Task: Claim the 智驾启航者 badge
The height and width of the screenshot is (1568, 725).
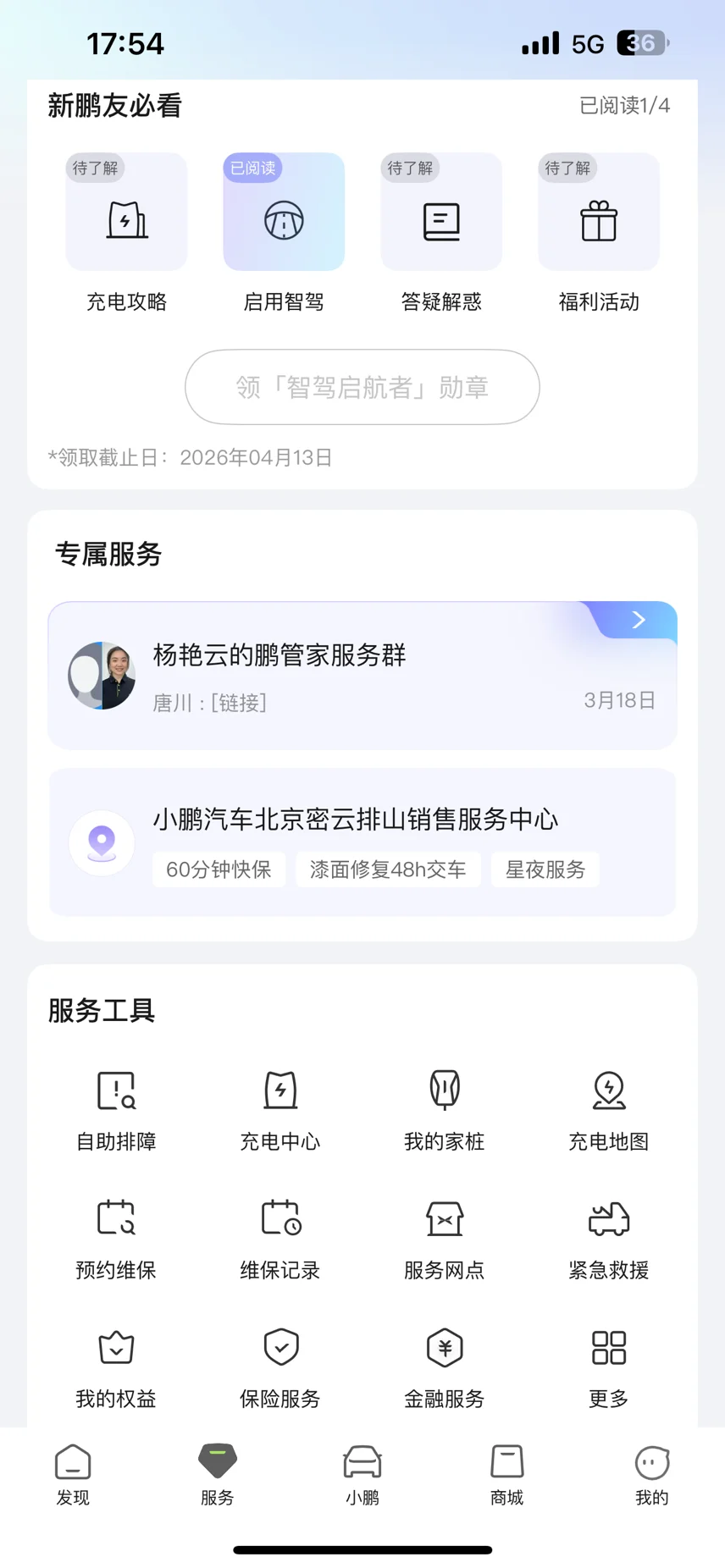Action: [x=362, y=387]
